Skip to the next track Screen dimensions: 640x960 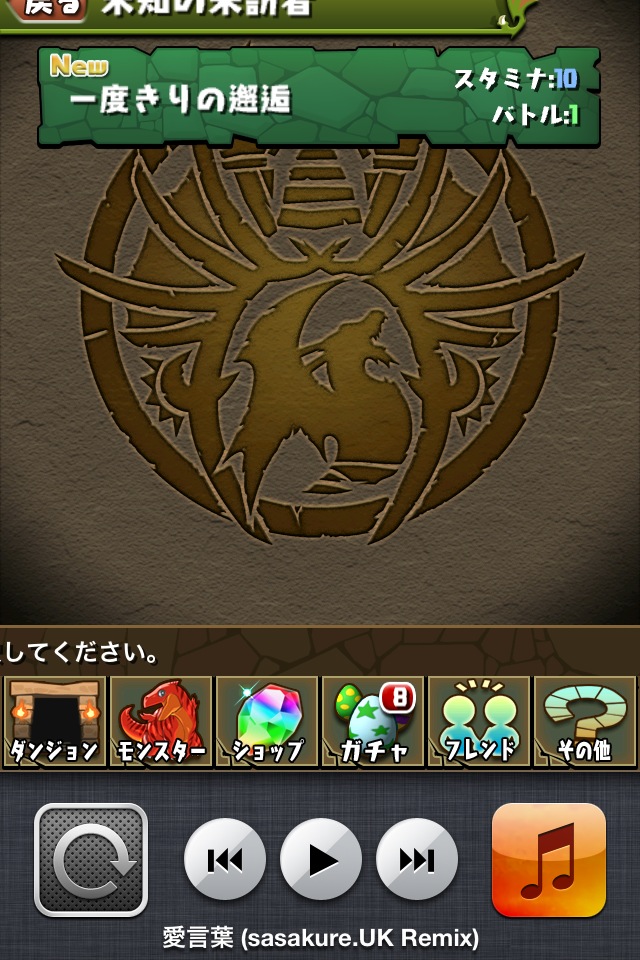pos(416,860)
